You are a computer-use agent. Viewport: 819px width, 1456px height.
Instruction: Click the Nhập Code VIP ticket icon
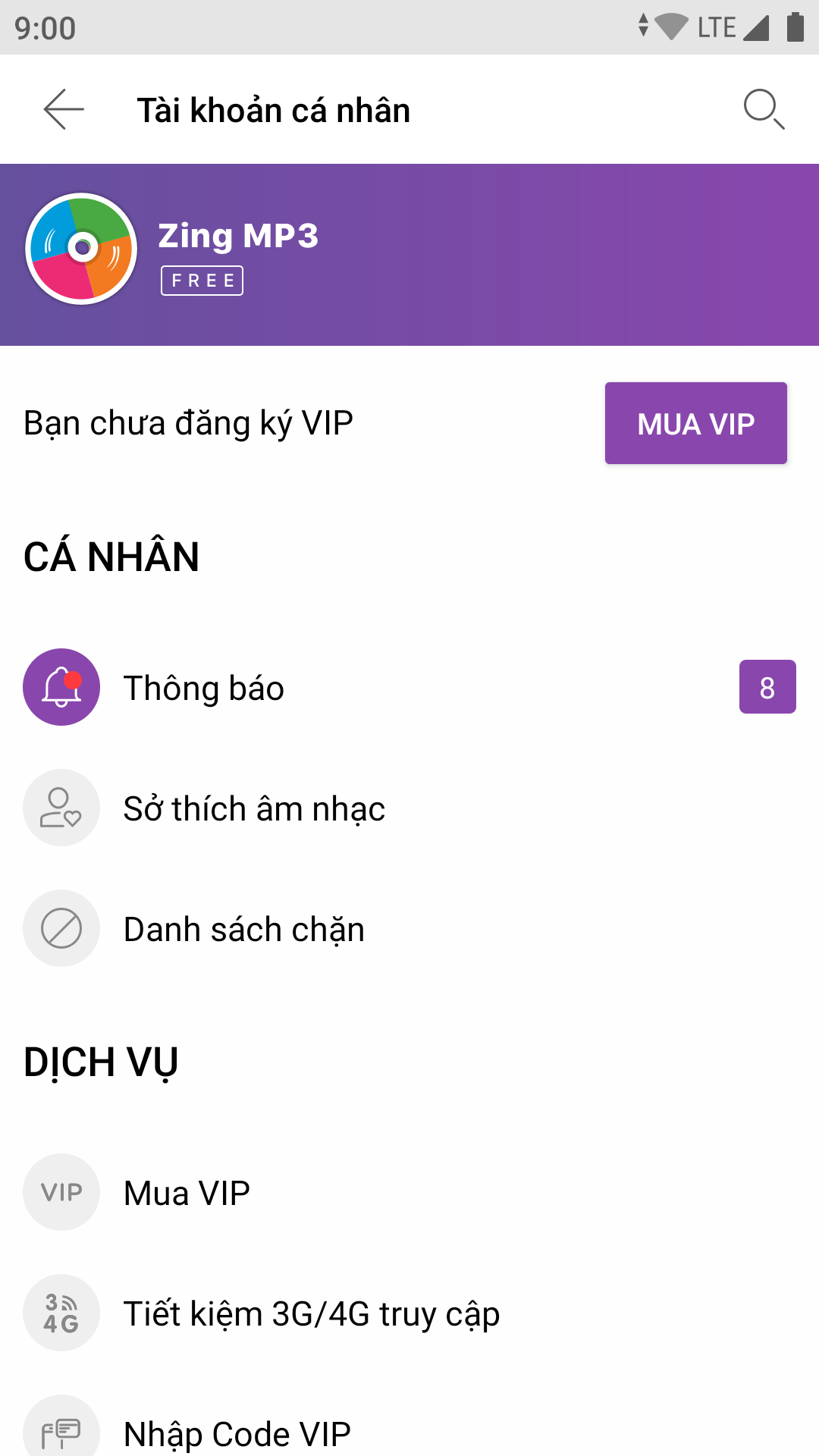(x=61, y=1429)
